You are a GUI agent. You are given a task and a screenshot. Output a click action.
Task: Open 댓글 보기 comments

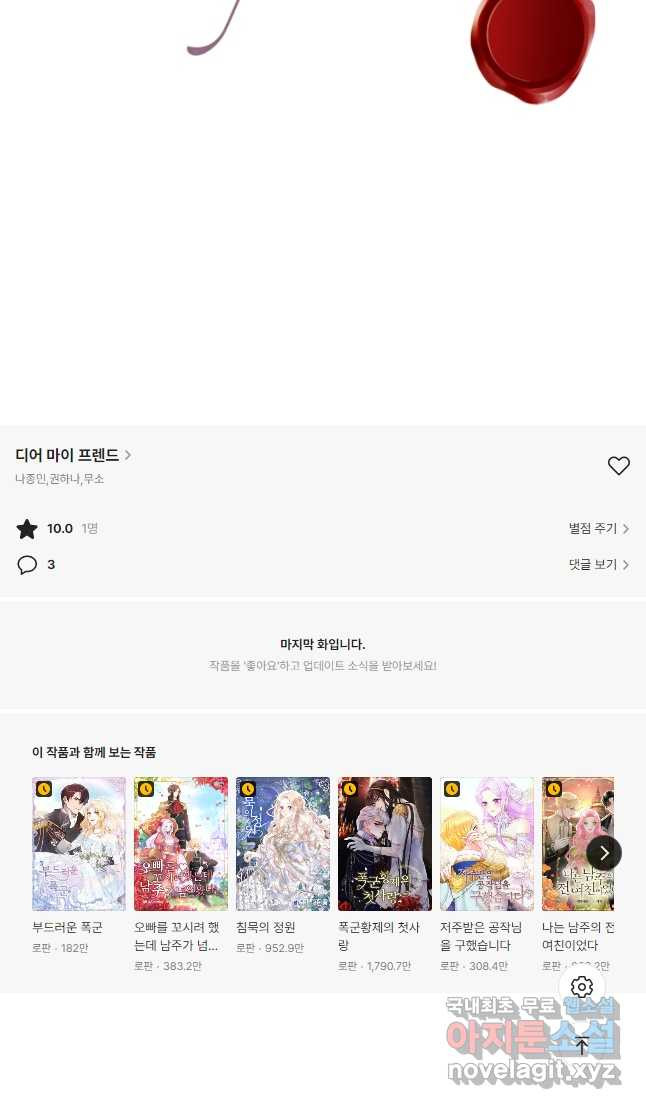[x=598, y=565]
